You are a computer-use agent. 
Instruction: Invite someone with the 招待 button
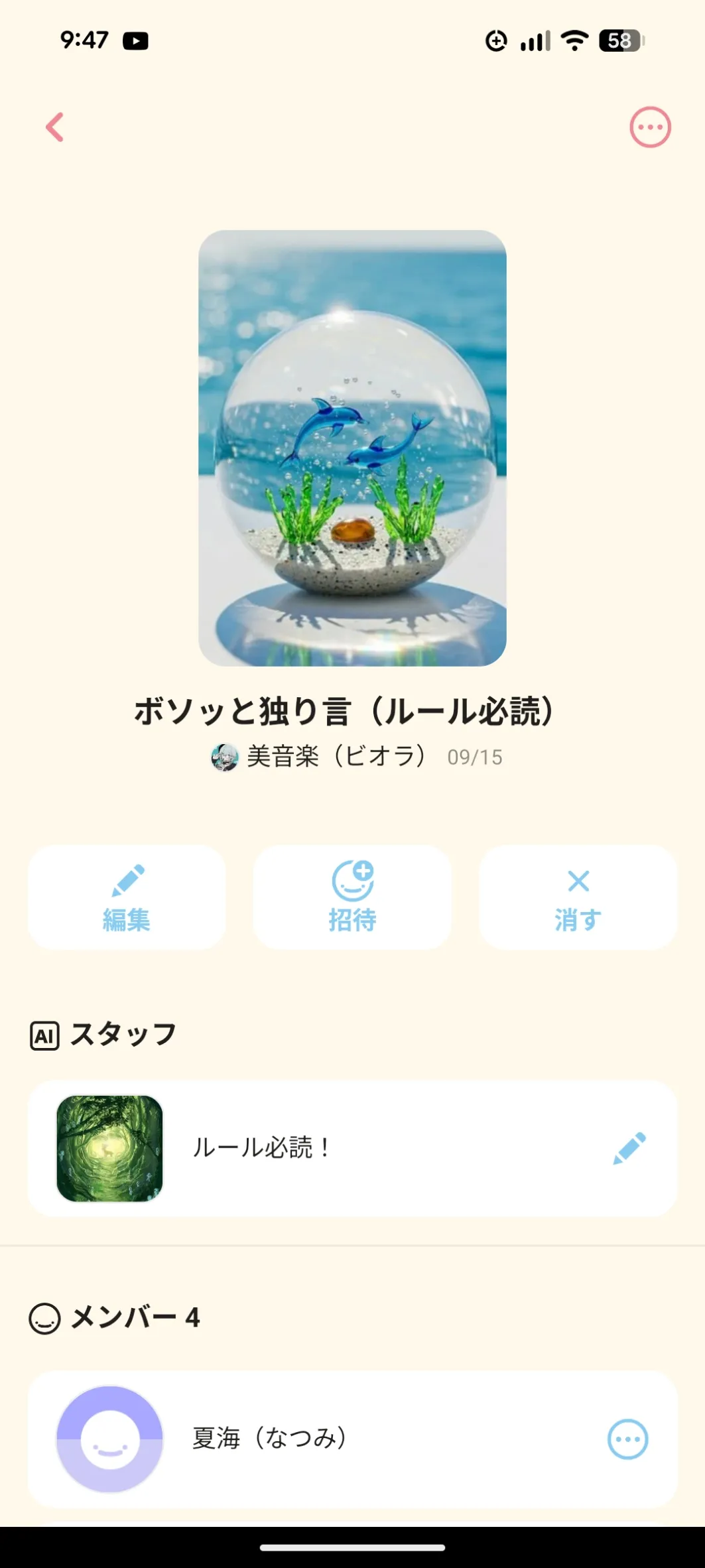coord(352,897)
